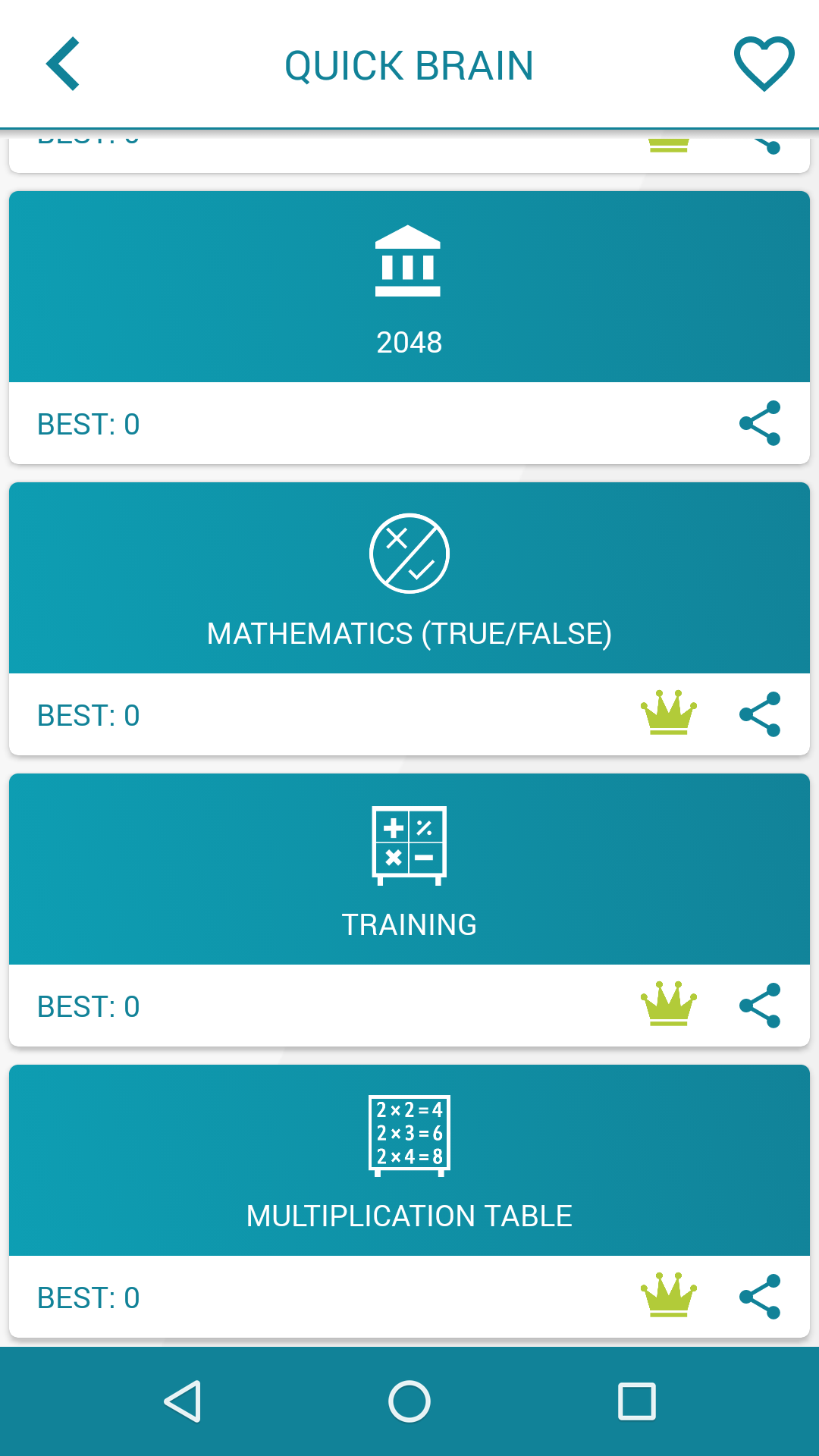Share Mathematics (True/False) best score

tap(760, 714)
